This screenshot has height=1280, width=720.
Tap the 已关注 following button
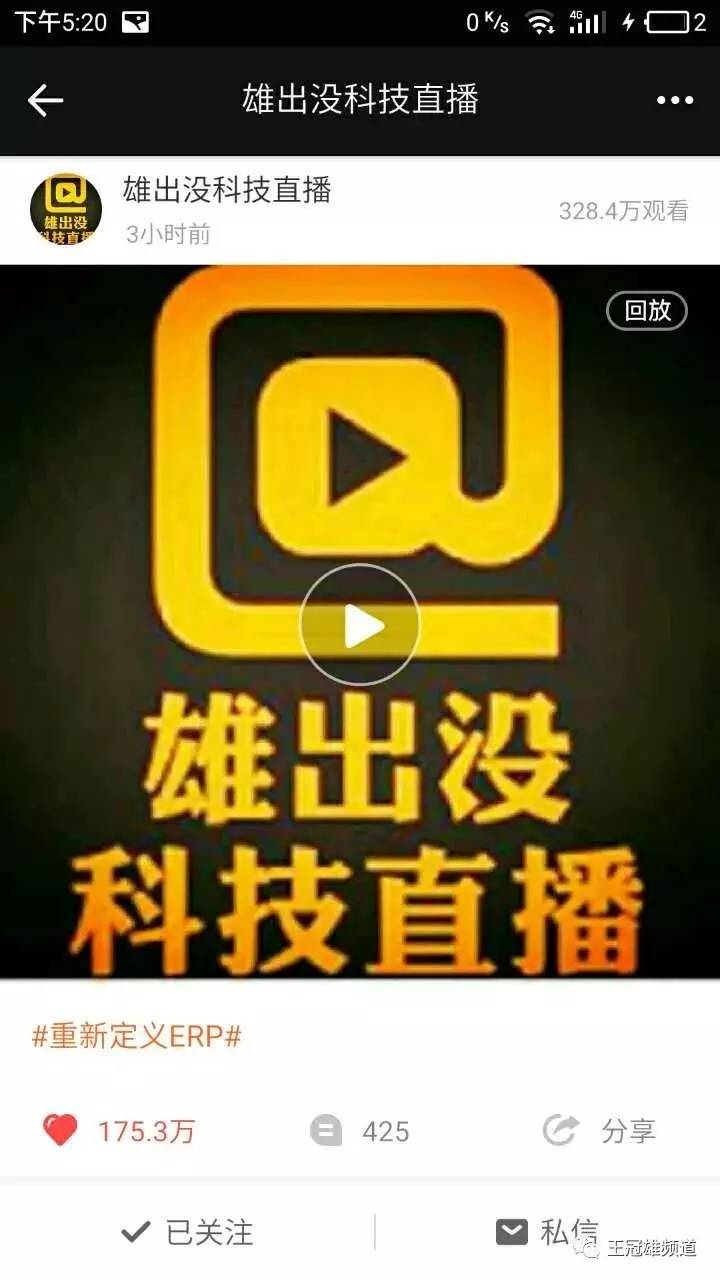[x=187, y=1232]
